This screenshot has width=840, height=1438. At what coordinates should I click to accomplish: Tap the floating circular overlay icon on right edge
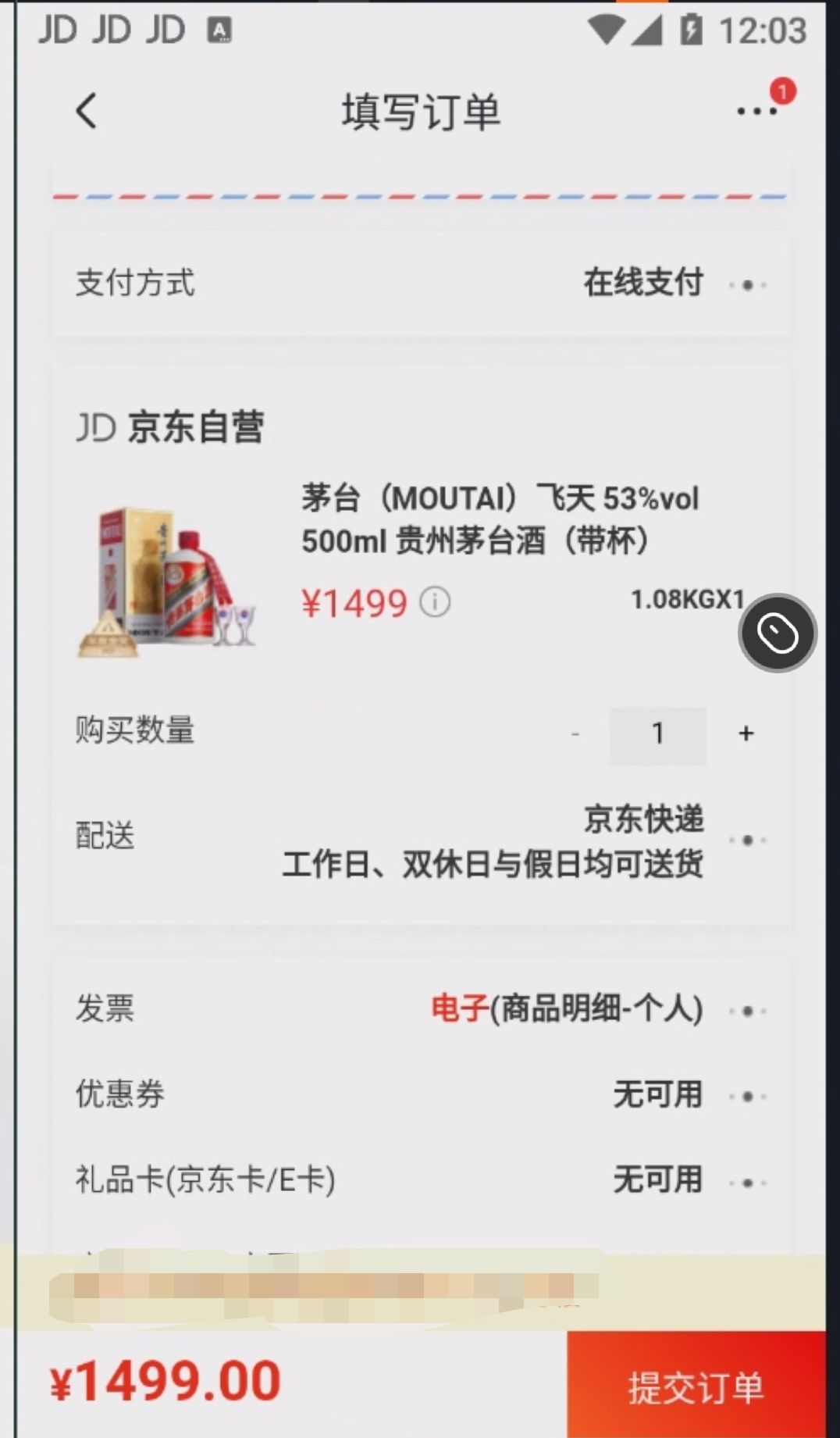click(x=777, y=633)
